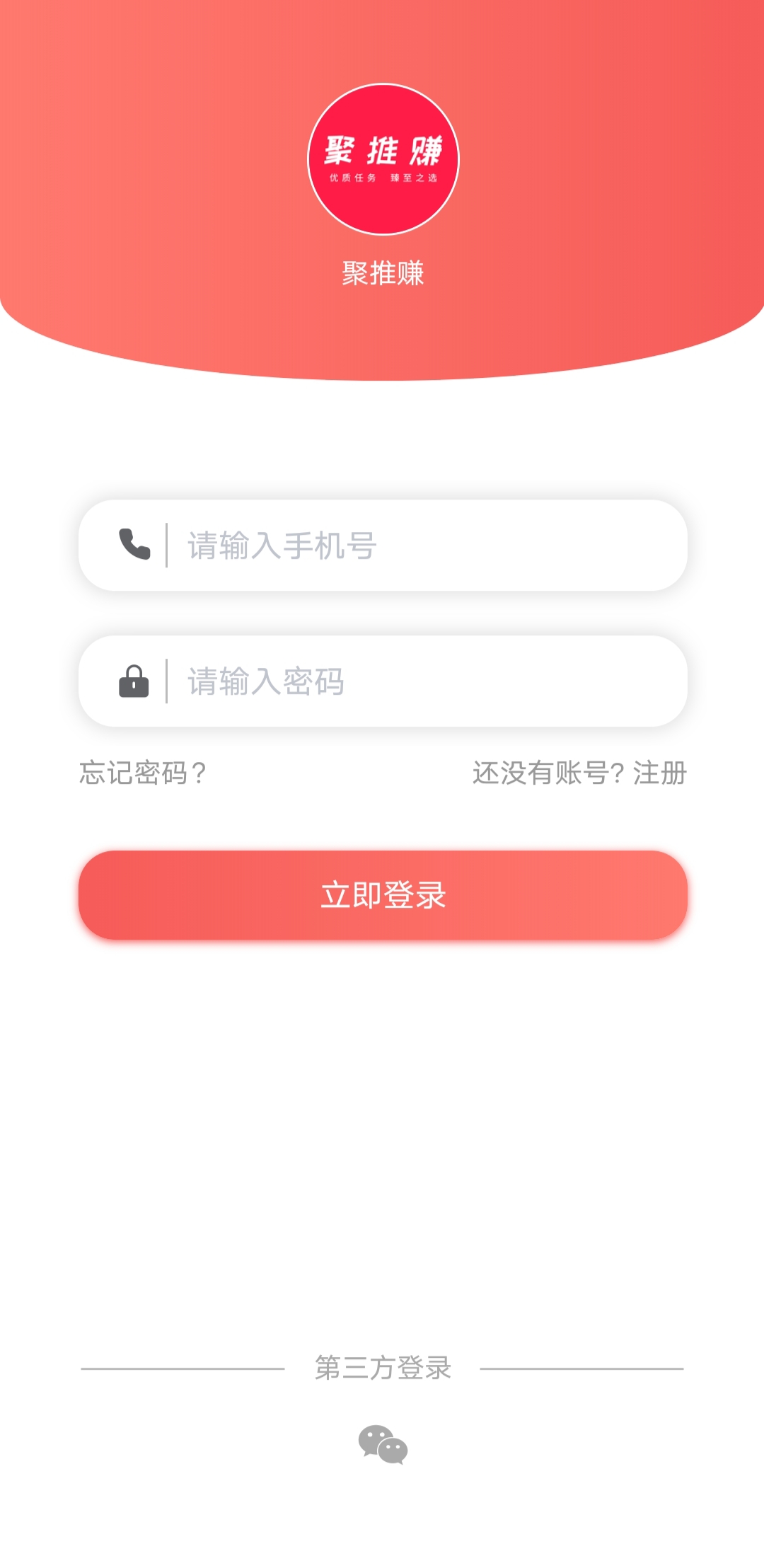Image resolution: width=764 pixels, height=1568 pixels.
Task: Go to register via 还没有账号?注册
Action: pyautogui.click(x=579, y=773)
